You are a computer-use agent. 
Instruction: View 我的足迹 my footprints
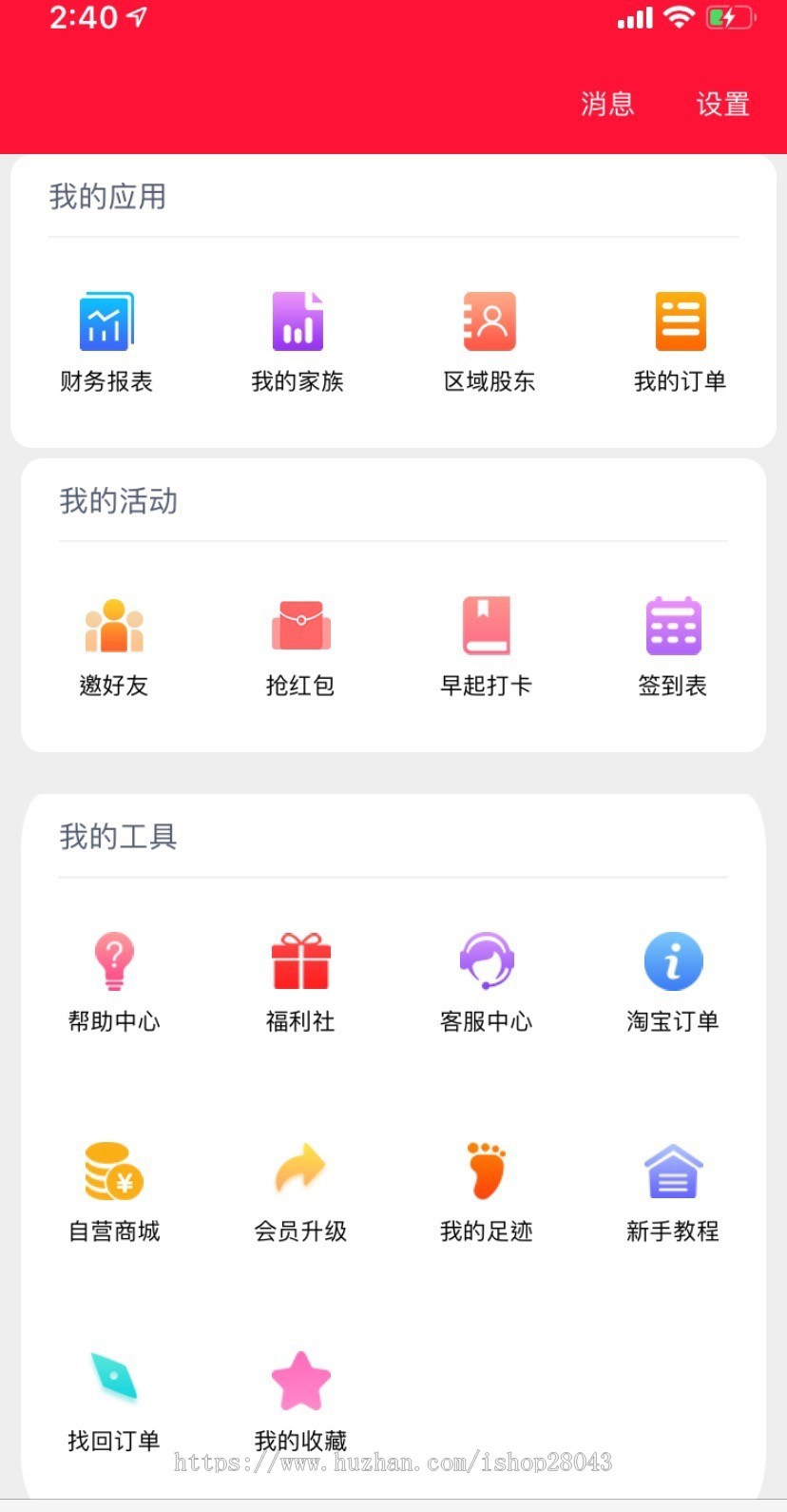coord(487,1172)
